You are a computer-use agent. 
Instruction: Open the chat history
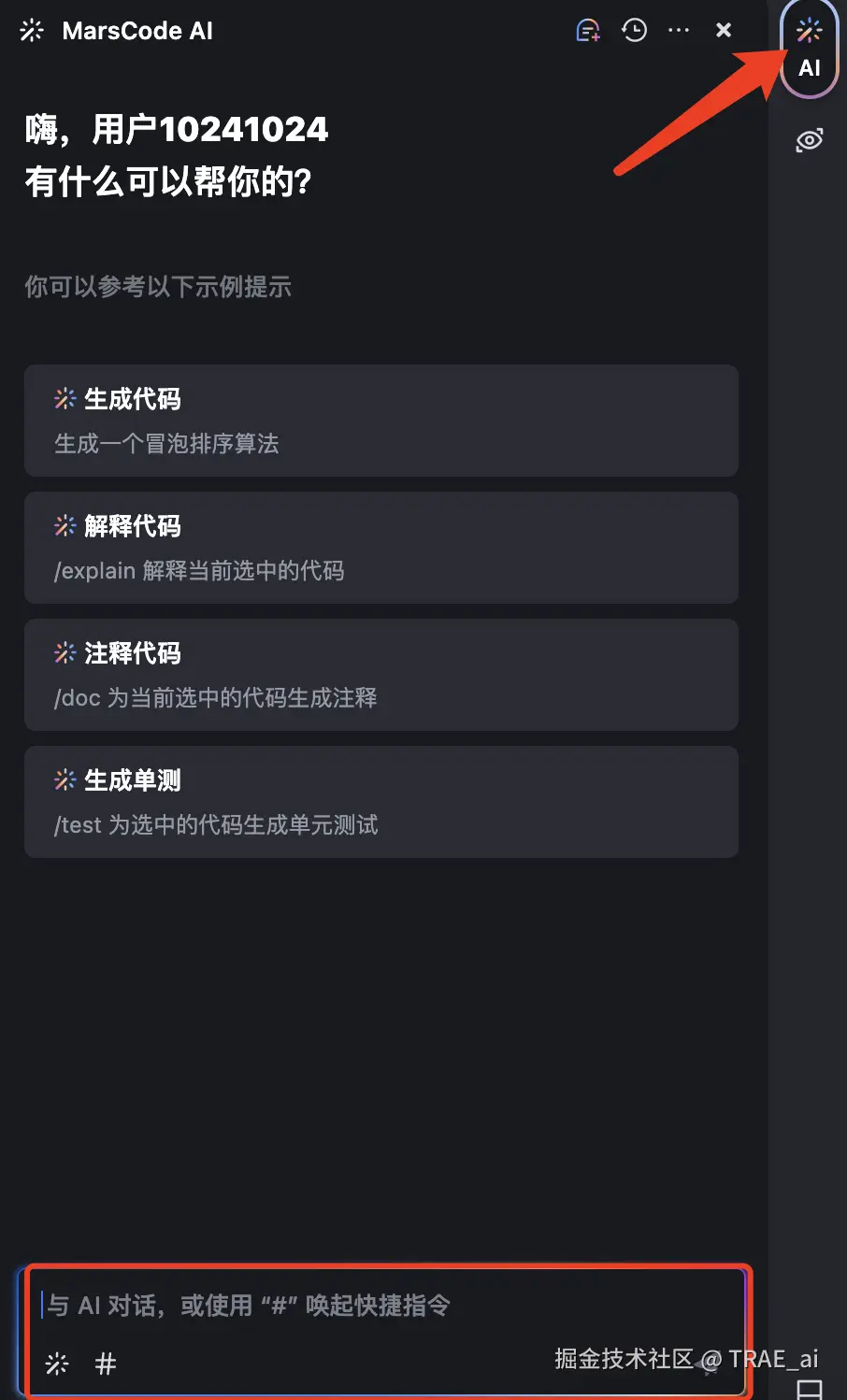click(635, 31)
